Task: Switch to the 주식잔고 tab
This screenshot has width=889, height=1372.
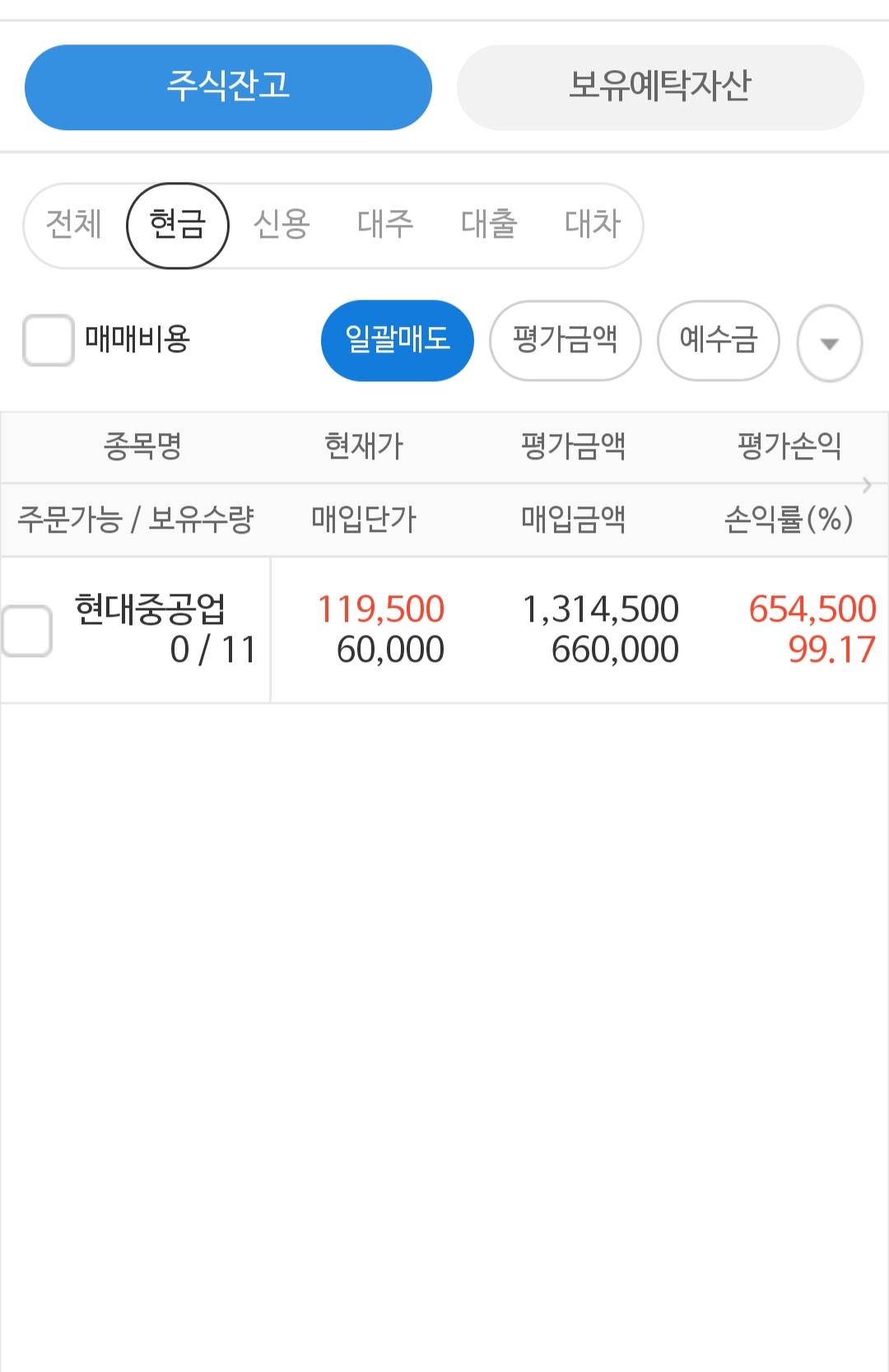Action: pos(228,86)
